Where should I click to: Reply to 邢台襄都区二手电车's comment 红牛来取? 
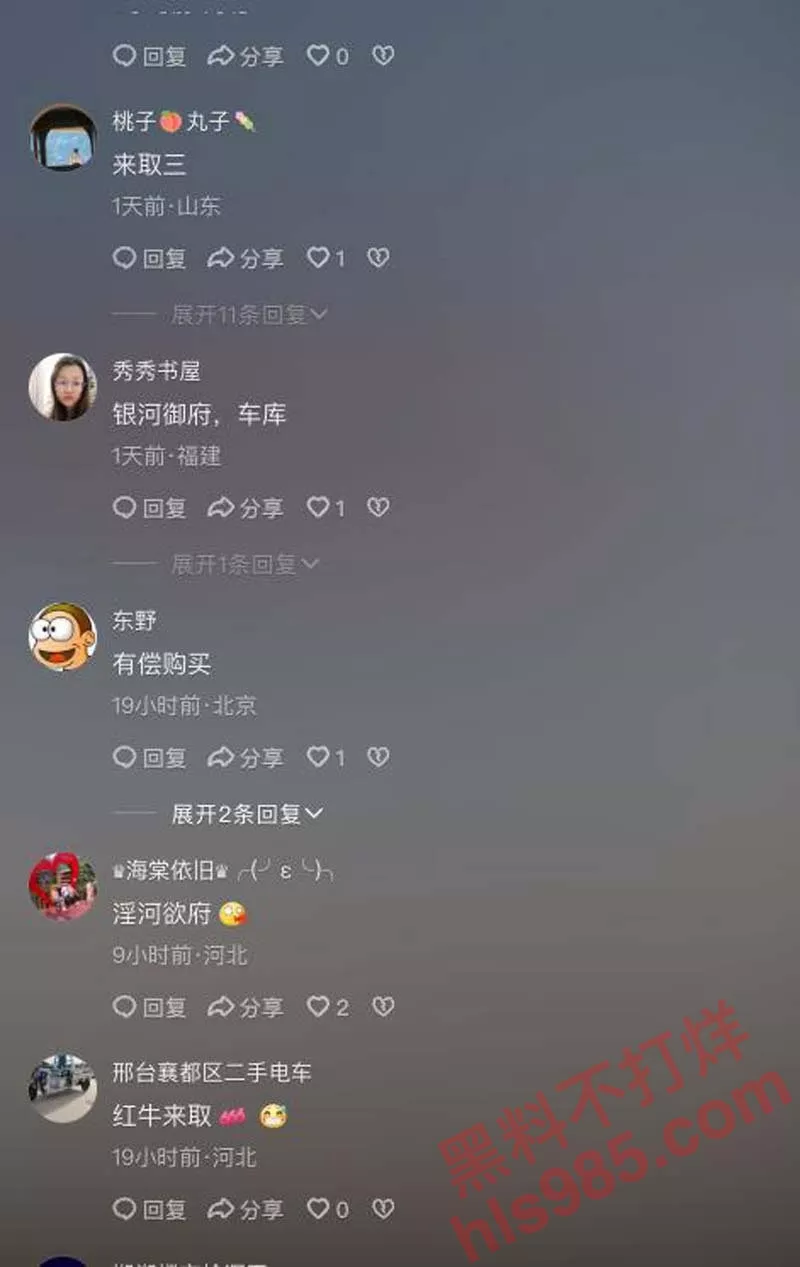click(x=149, y=1209)
